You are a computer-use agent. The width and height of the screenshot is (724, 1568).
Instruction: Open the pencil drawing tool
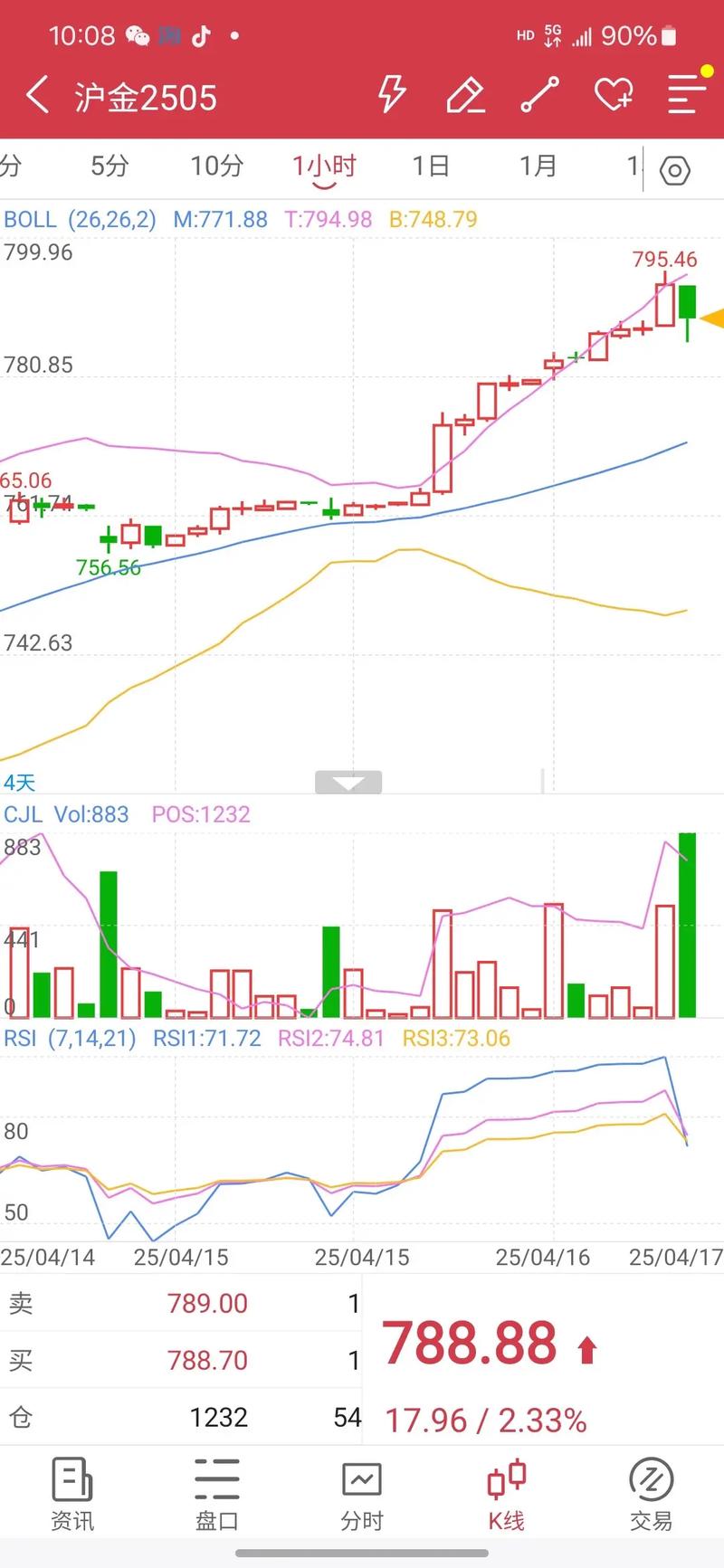click(x=465, y=95)
